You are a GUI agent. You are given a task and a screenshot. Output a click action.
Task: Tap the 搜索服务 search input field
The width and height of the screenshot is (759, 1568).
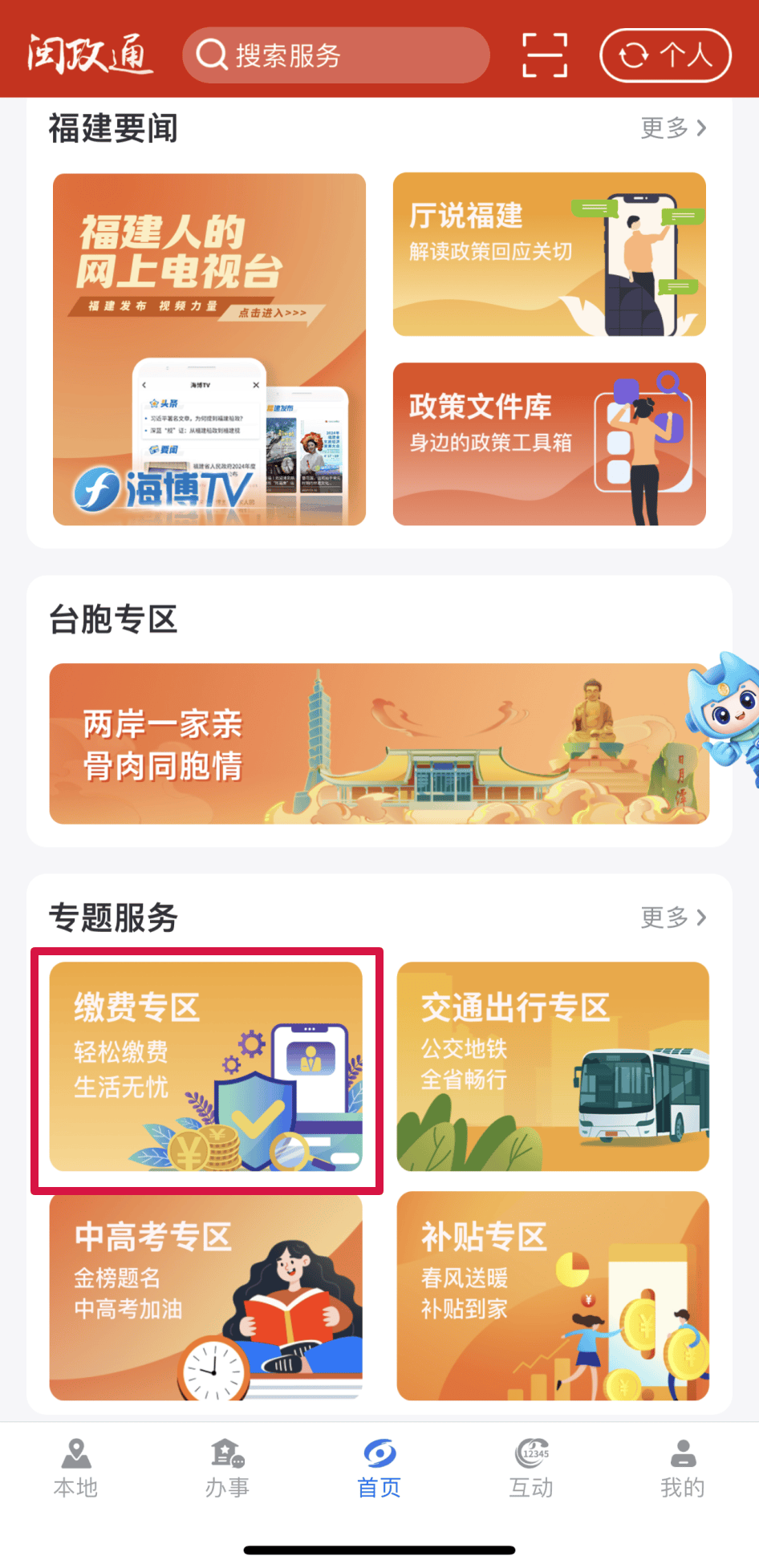[337, 55]
